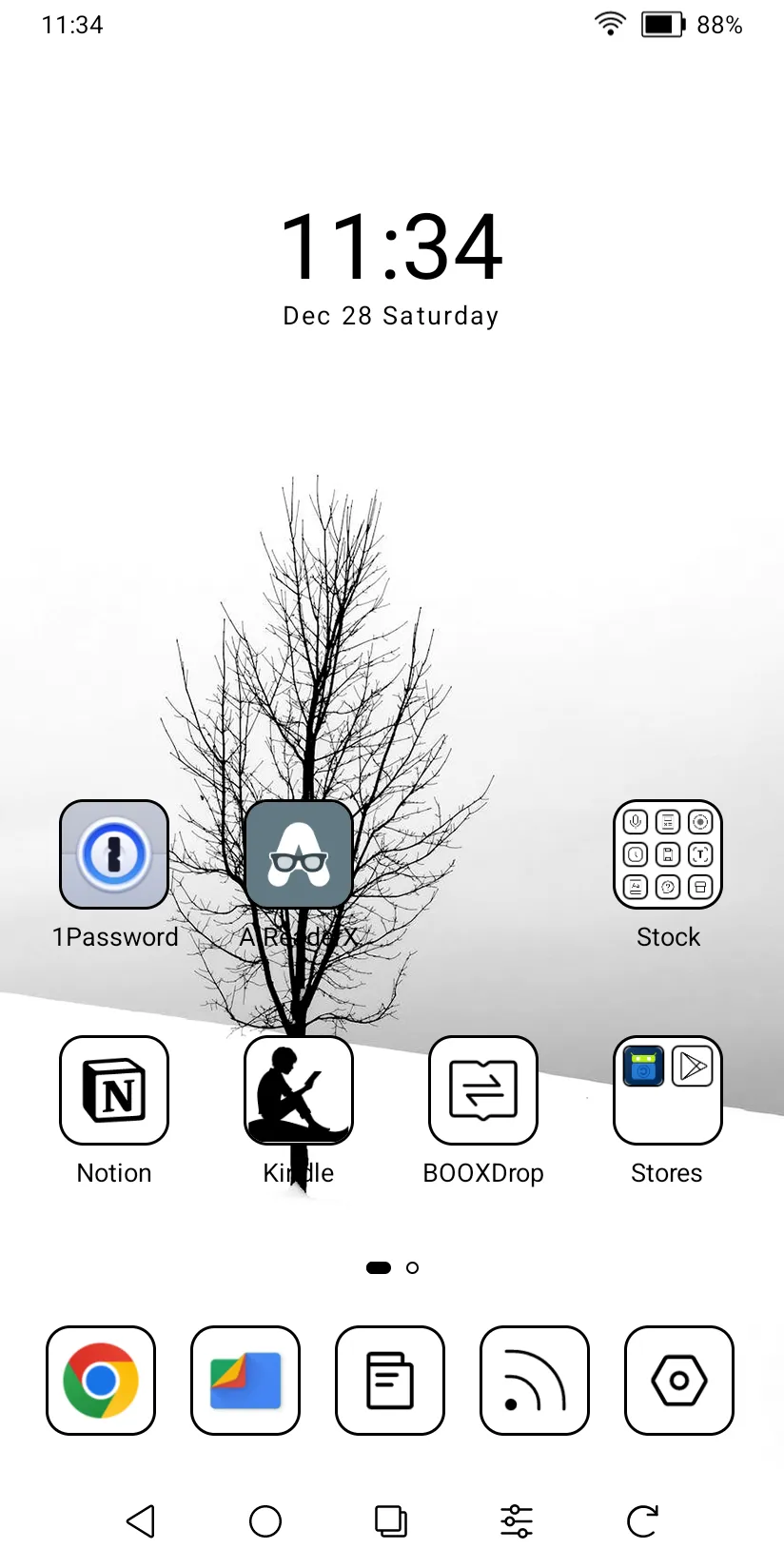Open the Files app in the dock
784x1568 pixels.
click(x=245, y=1381)
